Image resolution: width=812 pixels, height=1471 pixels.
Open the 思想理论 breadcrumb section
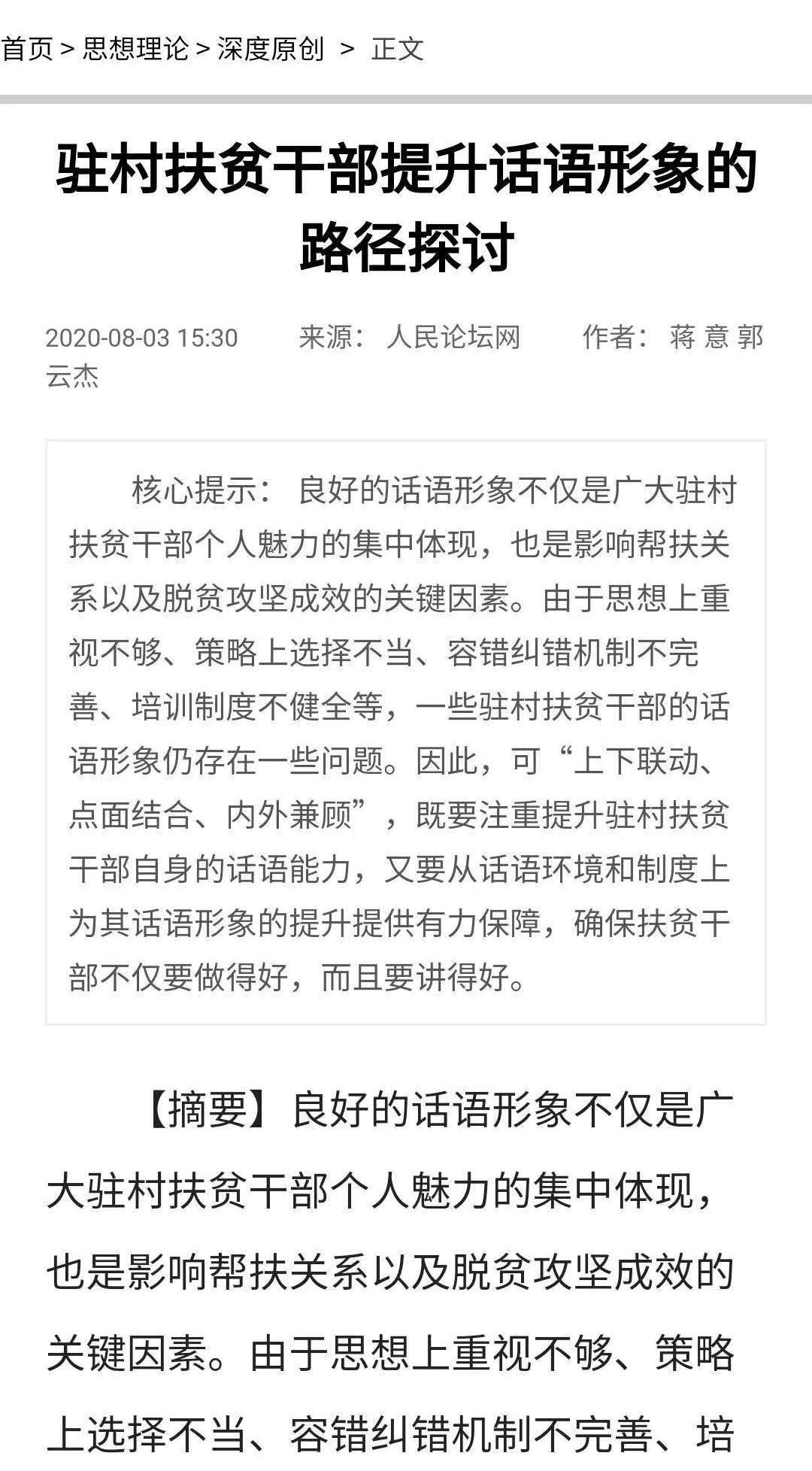[135, 50]
